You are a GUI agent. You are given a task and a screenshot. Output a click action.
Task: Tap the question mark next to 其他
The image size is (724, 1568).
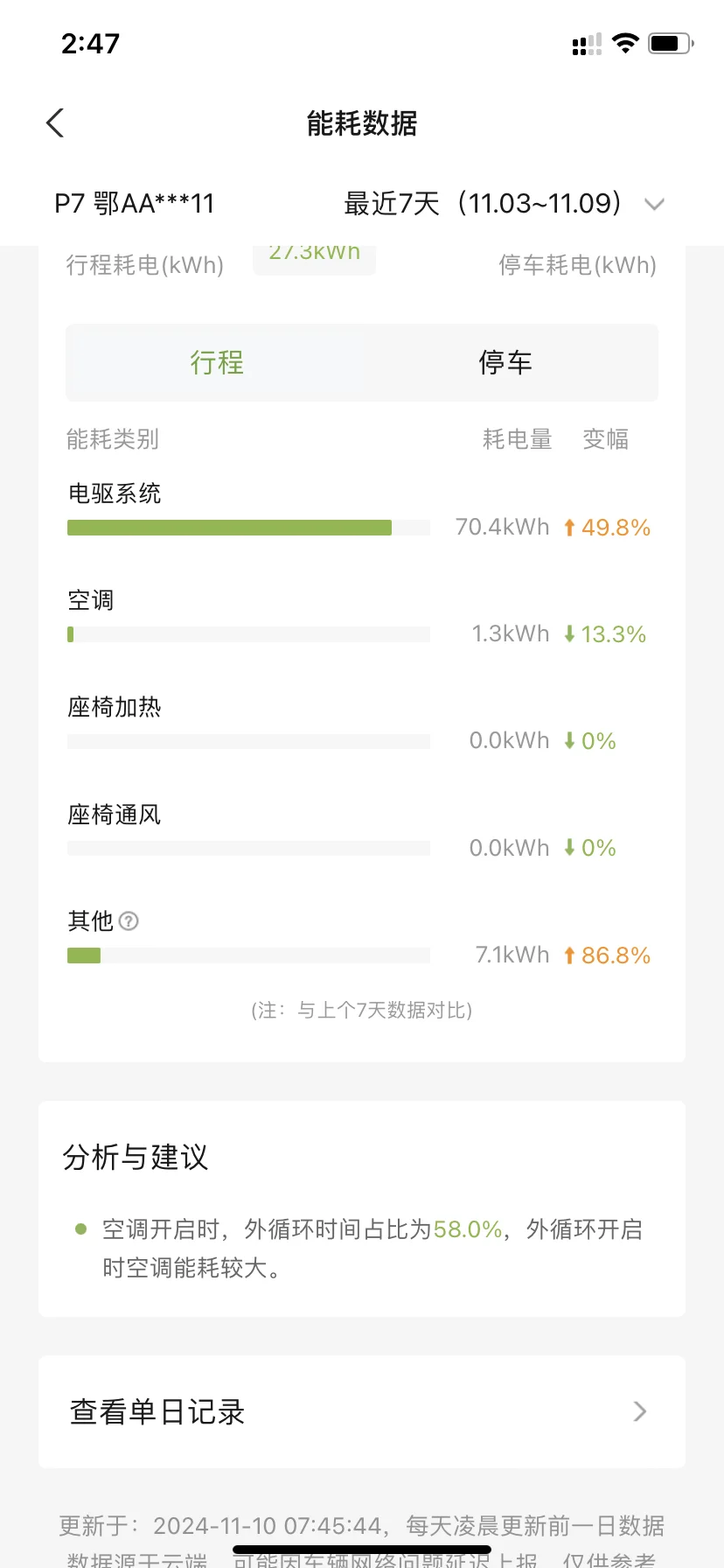pos(129,921)
